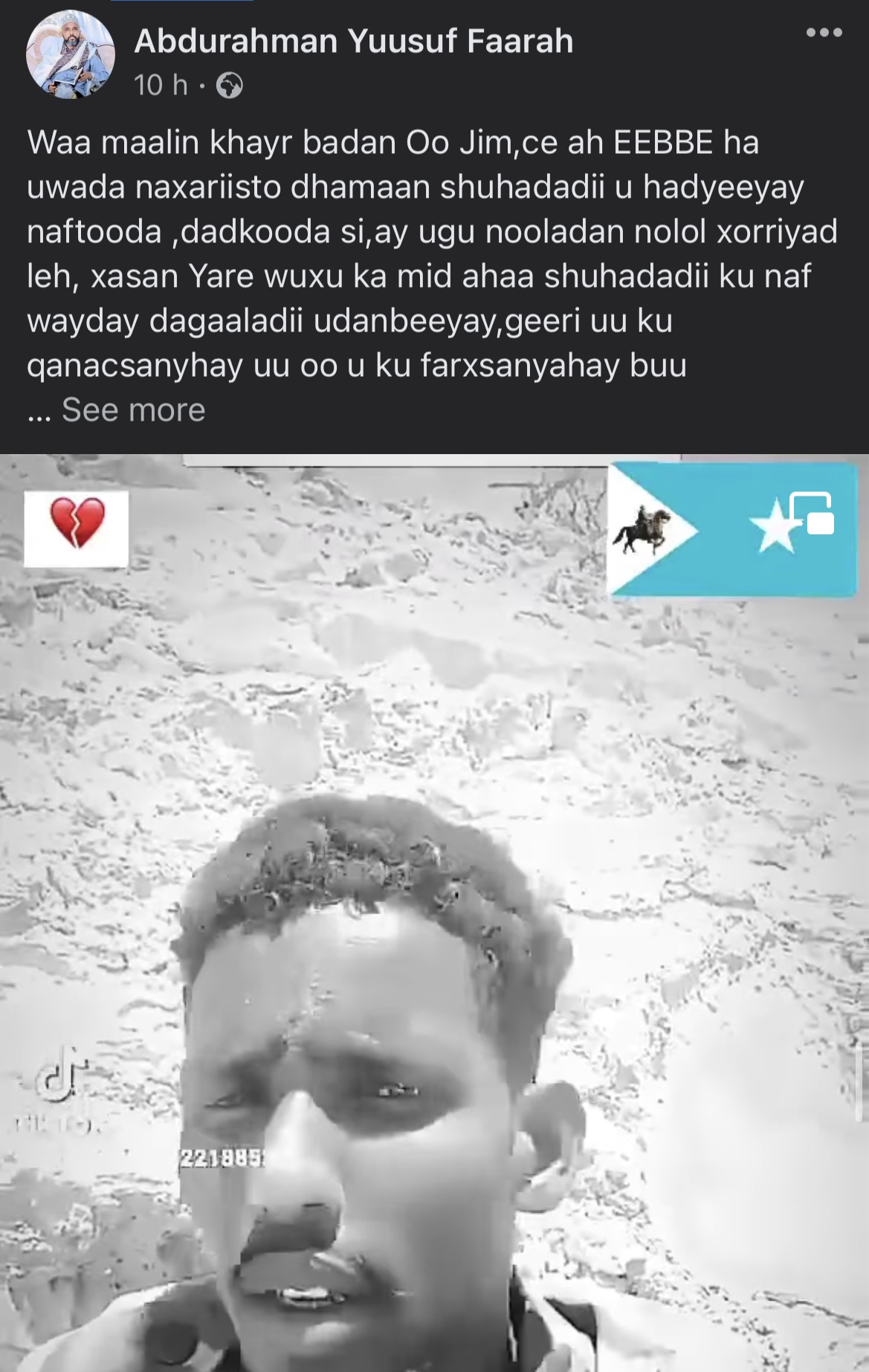Open Abdurahman Yuusuf Faarah's profile name link
The height and width of the screenshot is (1372, 869).
point(353,41)
